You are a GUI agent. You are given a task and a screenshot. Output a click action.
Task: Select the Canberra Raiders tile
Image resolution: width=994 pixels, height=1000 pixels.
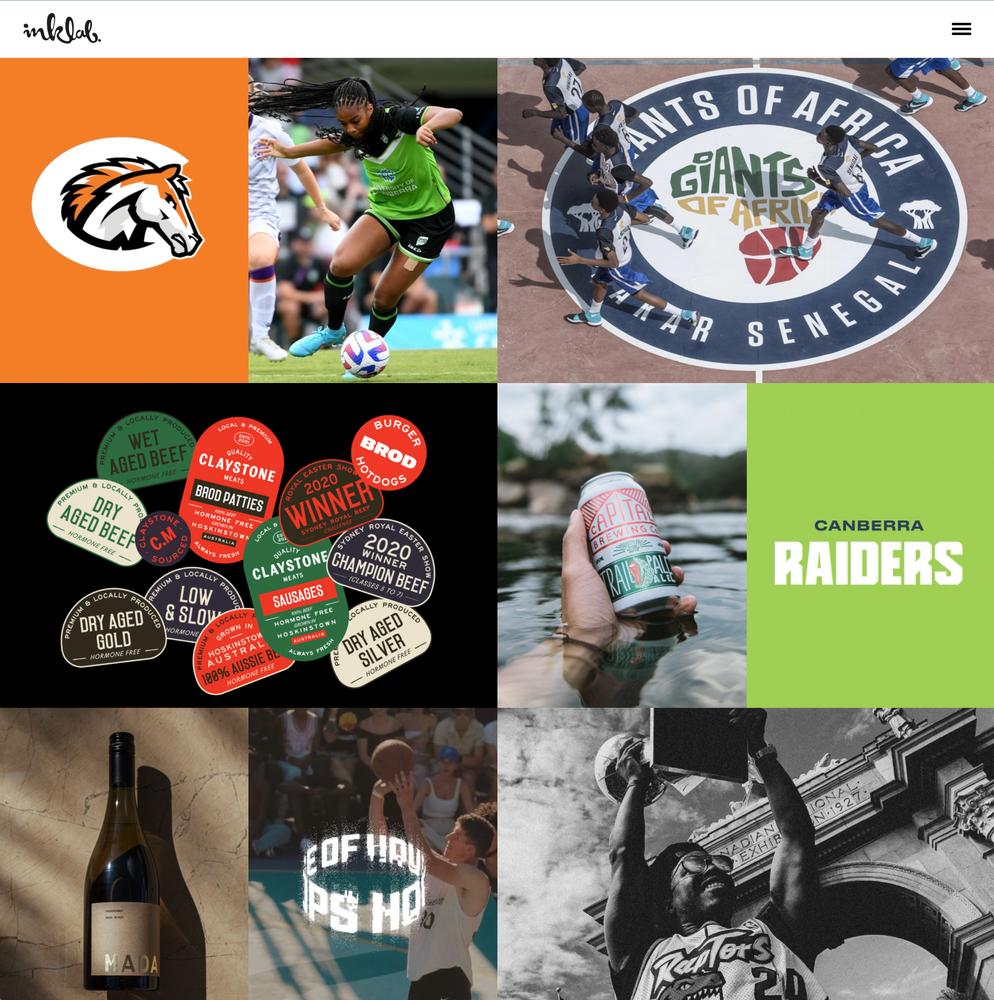click(869, 545)
